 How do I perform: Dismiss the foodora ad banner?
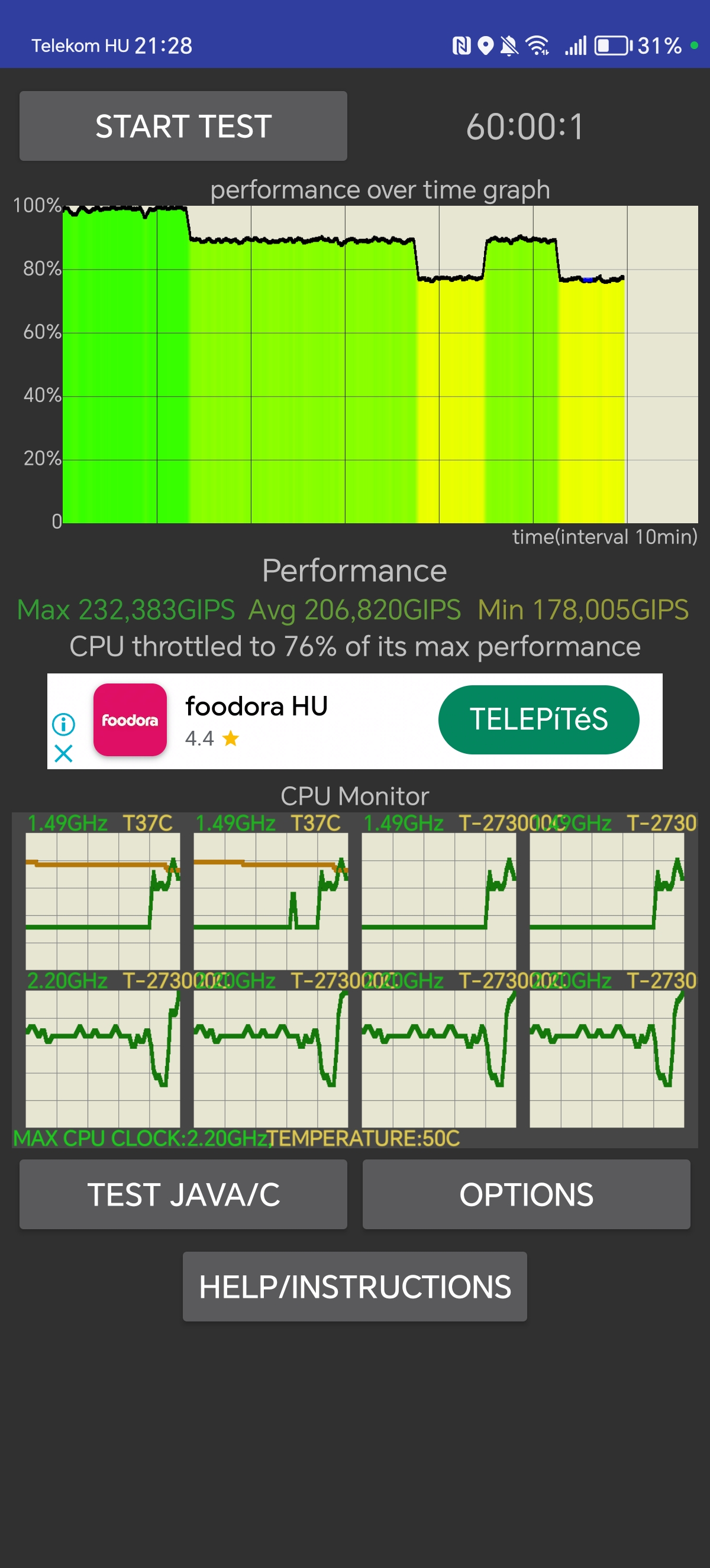pyautogui.click(x=63, y=754)
